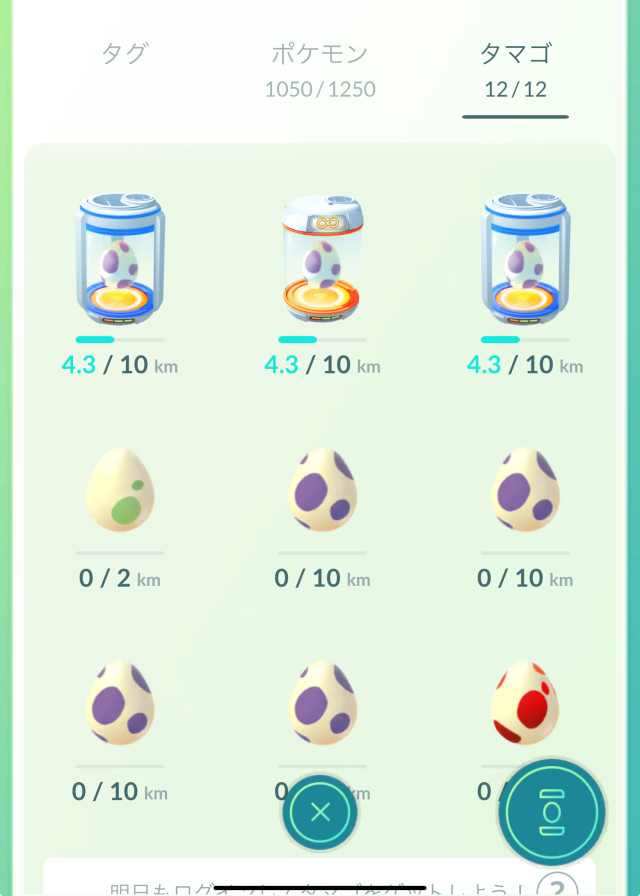
Task: Select the green-spotted 2 km egg
Action: pos(120,490)
